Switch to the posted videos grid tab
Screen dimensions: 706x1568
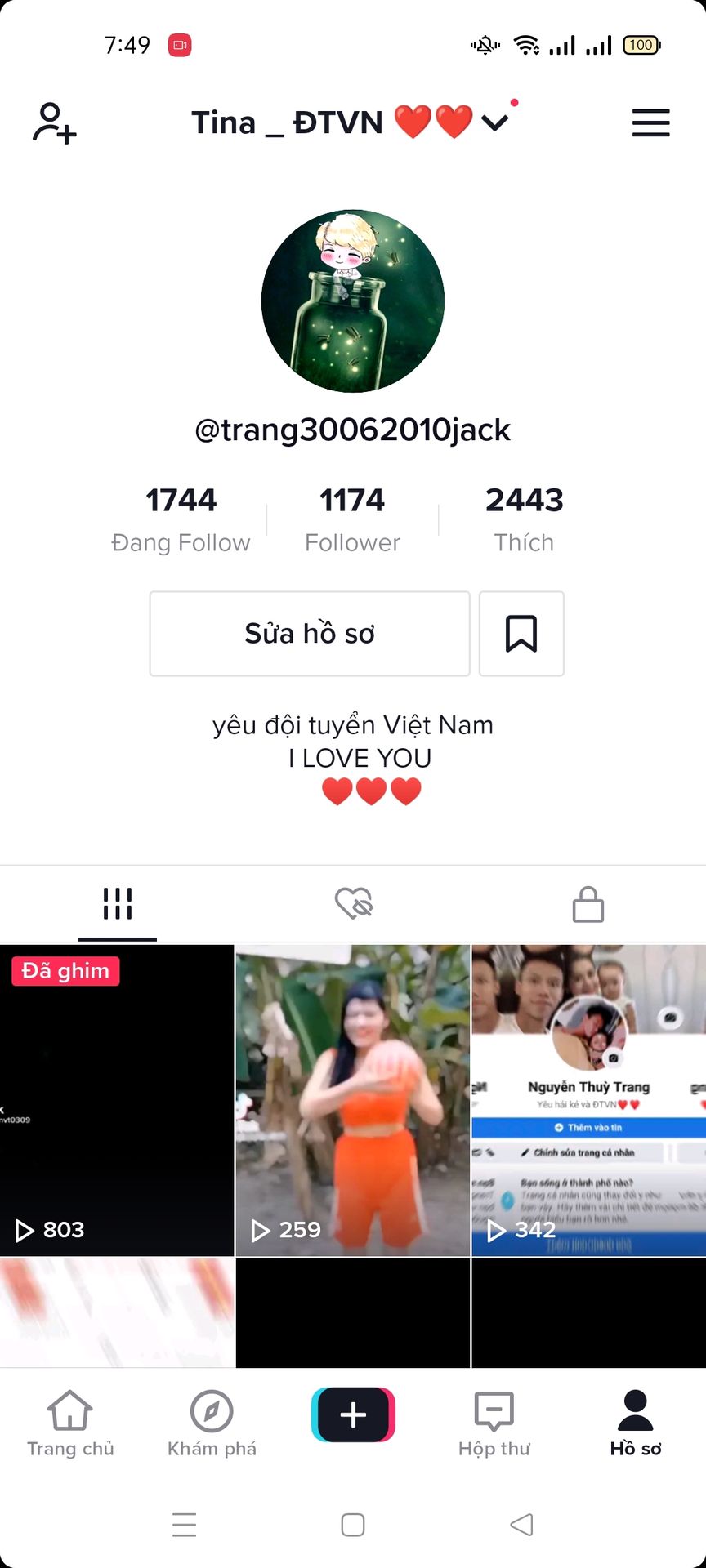[x=118, y=904]
